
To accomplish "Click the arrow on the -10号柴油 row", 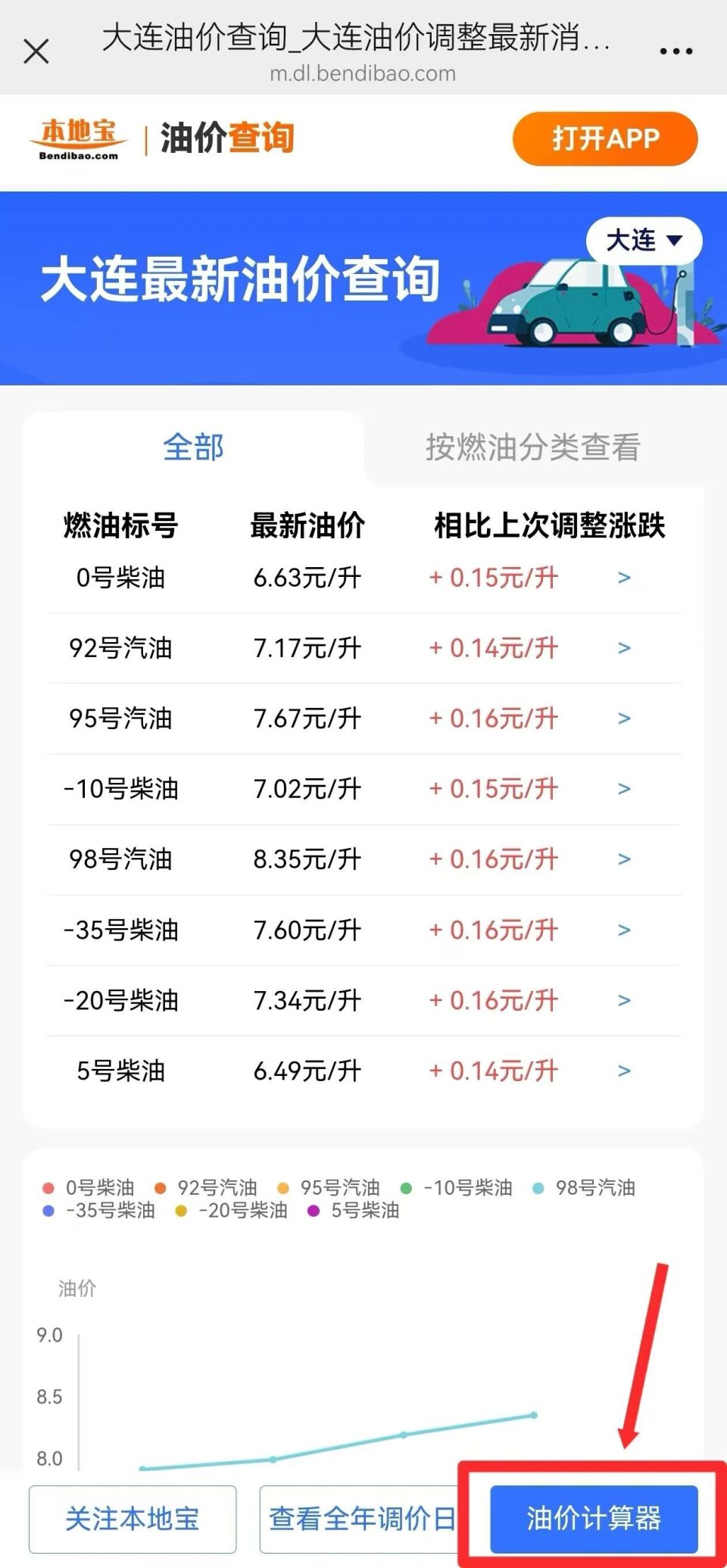I will (x=623, y=788).
